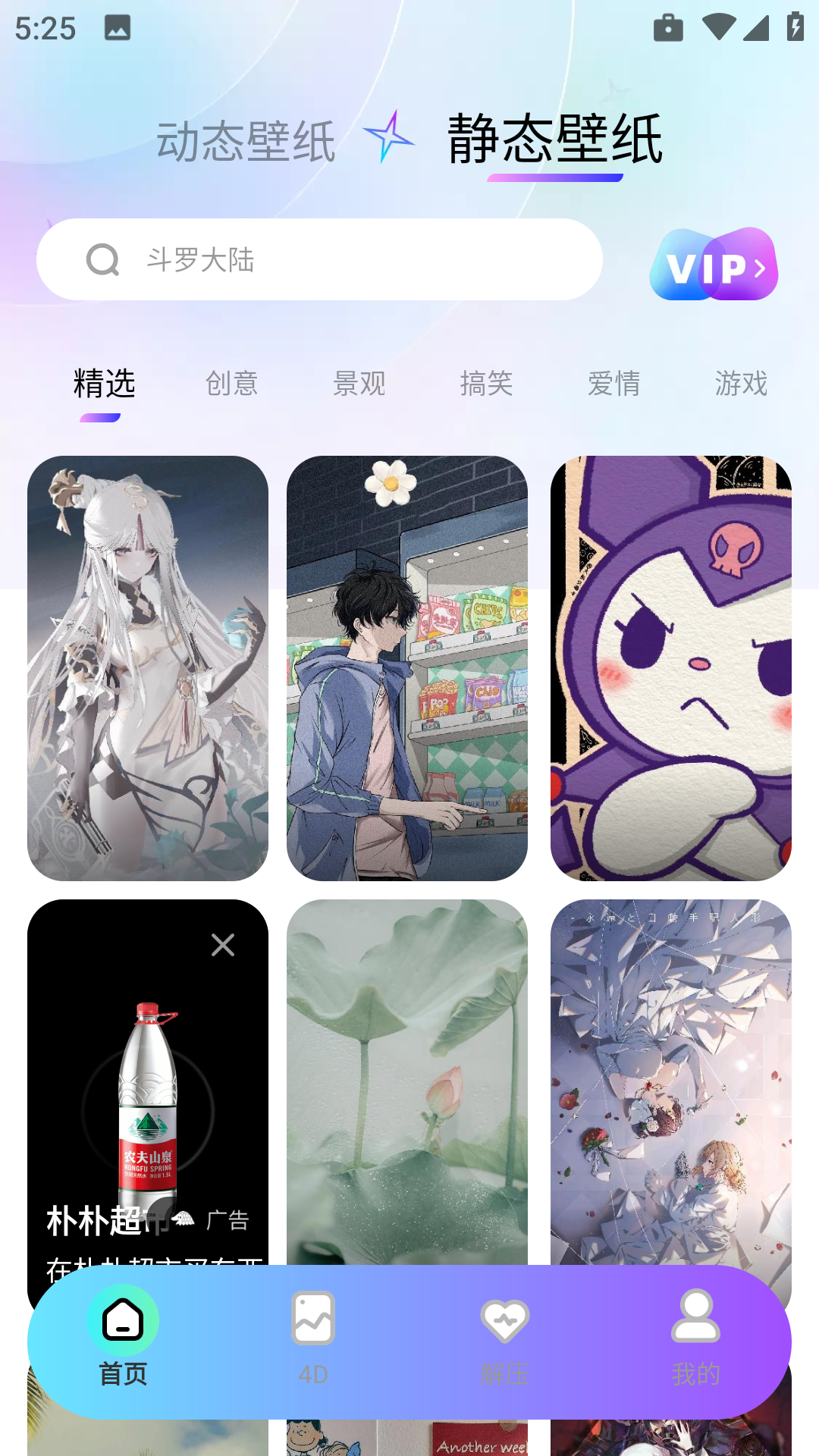The width and height of the screenshot is (819, 1456).
Task: Open the white-haired anime girl wallpaper
Action: click(x=148, y=667)
